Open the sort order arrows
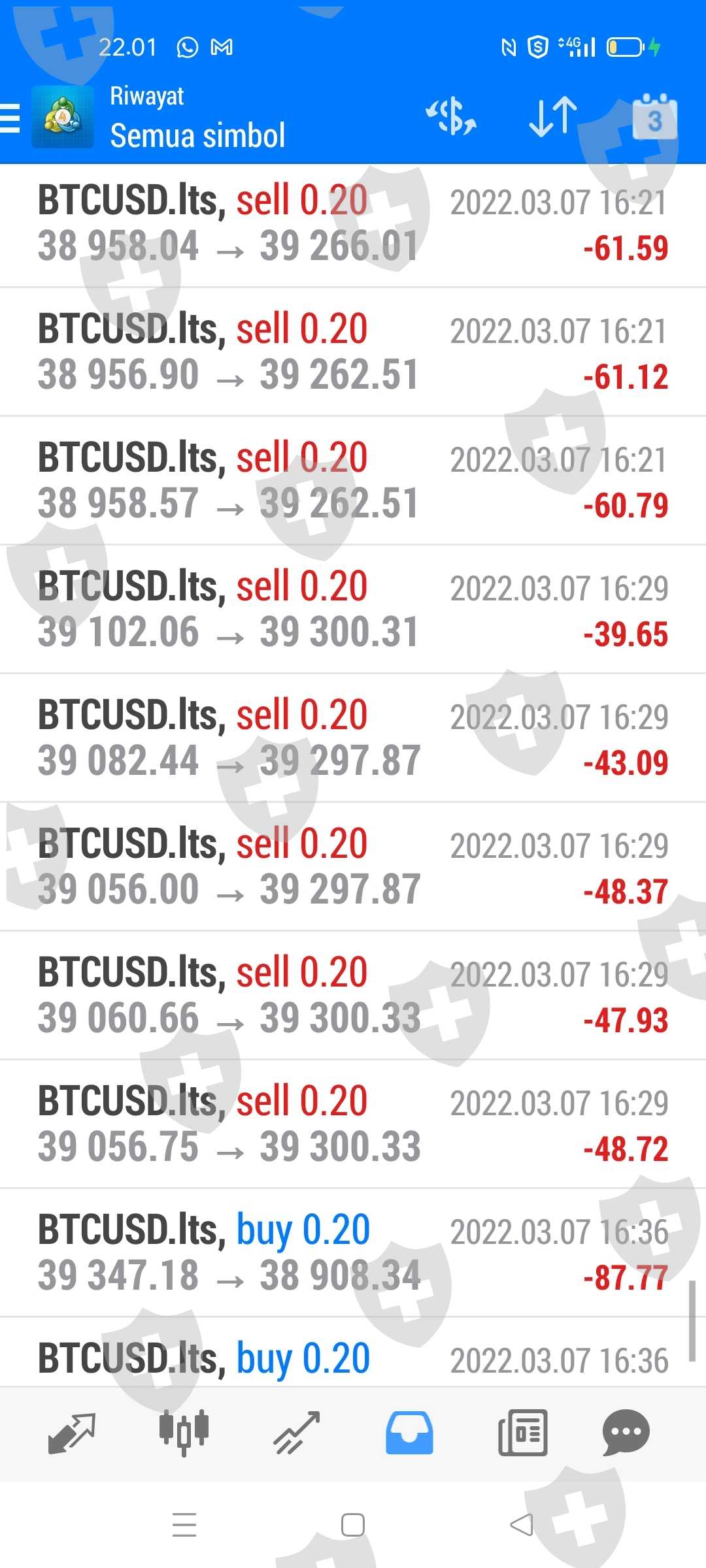The width and height of the screenshot is (706, 1568). pos(552,117)
